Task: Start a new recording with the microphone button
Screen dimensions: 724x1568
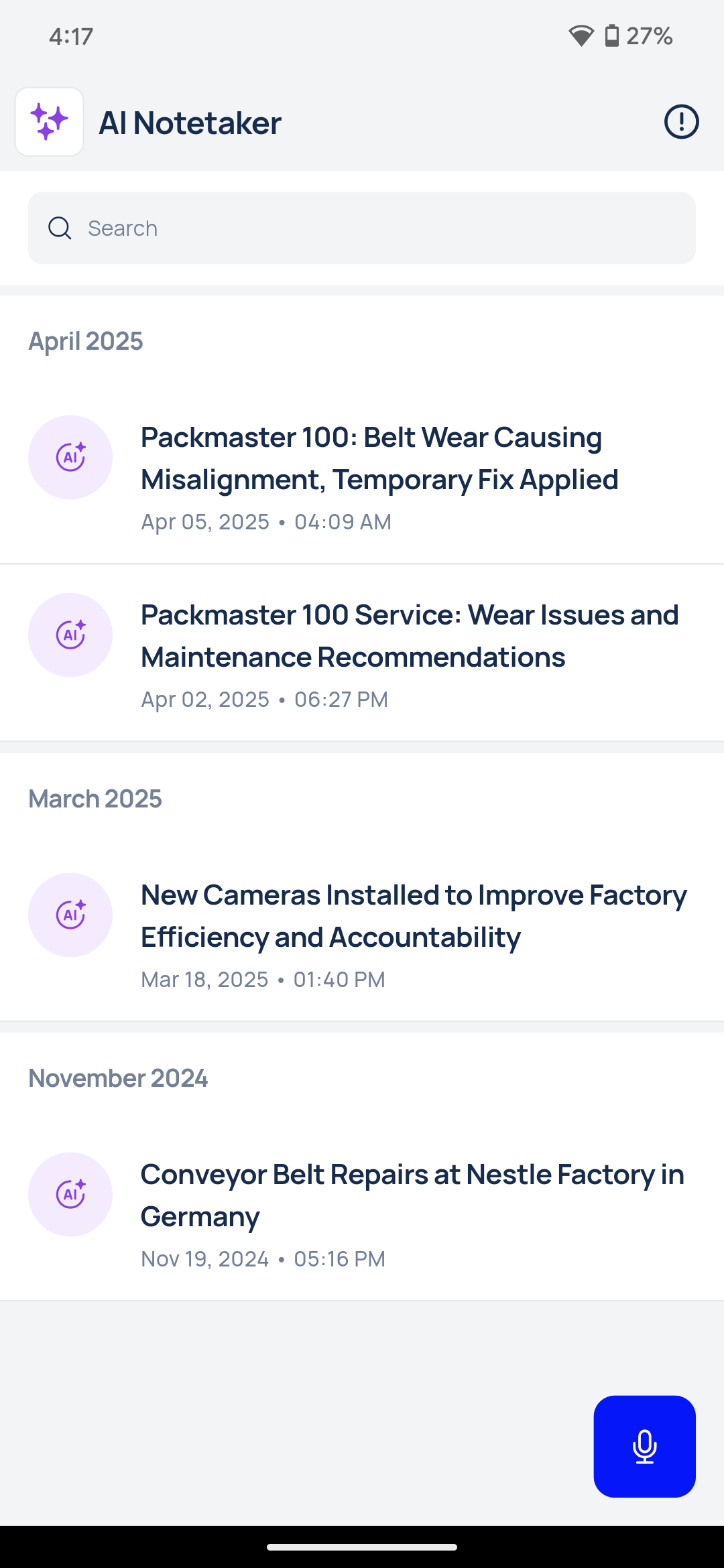Action: [644, 1447]
